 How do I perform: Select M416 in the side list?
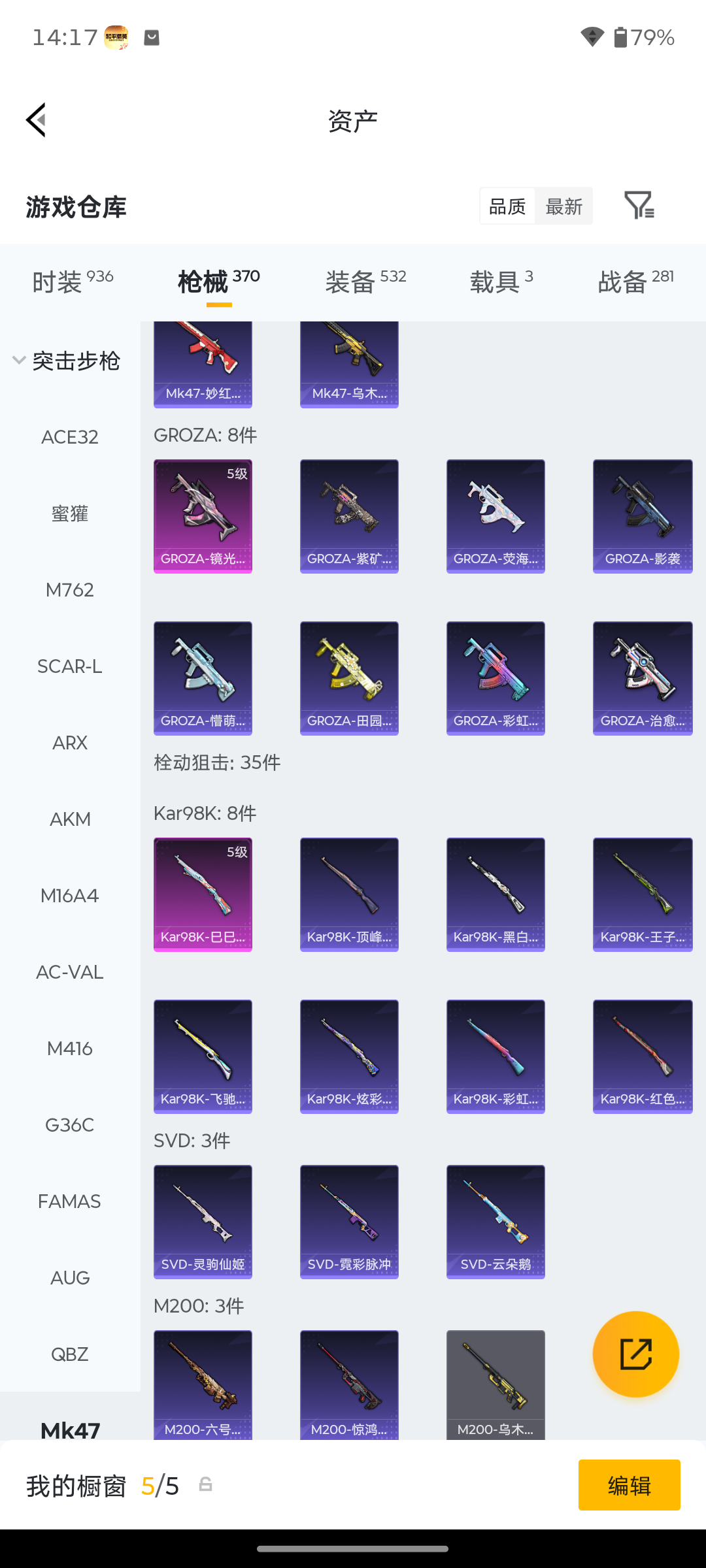[x=70, y=1049]
